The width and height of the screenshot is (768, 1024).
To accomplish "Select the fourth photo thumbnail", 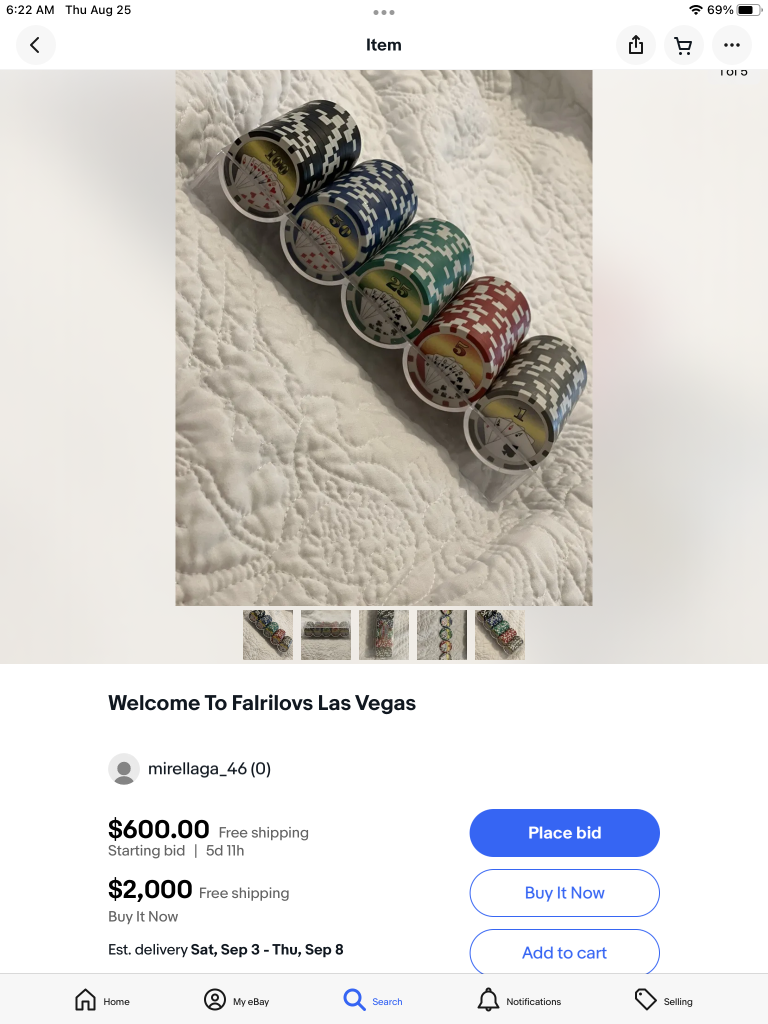I will [442, 635].
